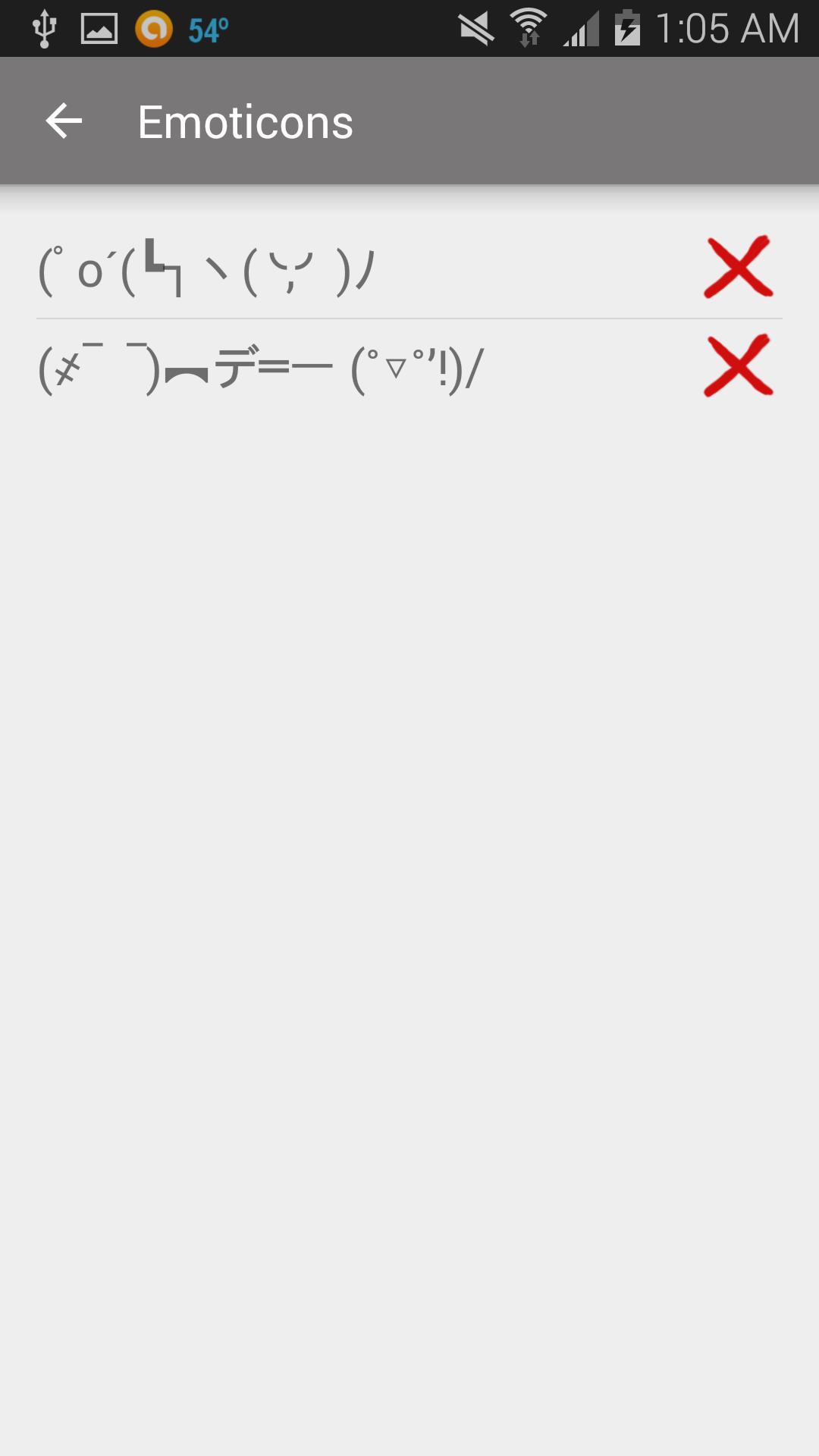
Task: Tap the Emoticons title in the header
Action: tap(244, 121)
